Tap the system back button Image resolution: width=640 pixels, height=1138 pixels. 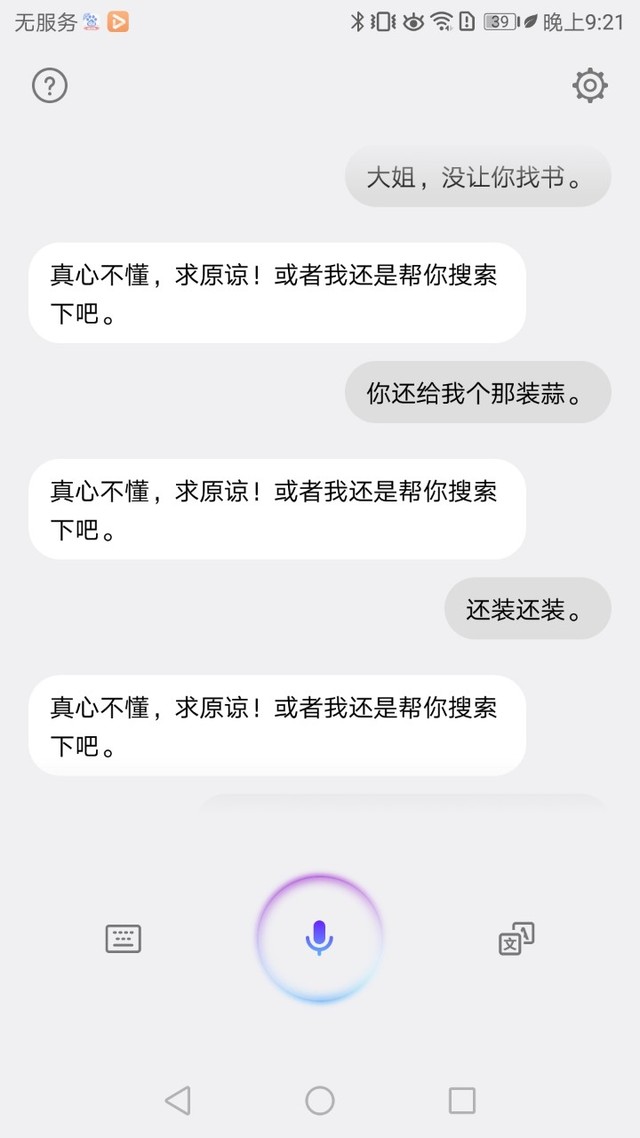click(x=178, y=1100)
